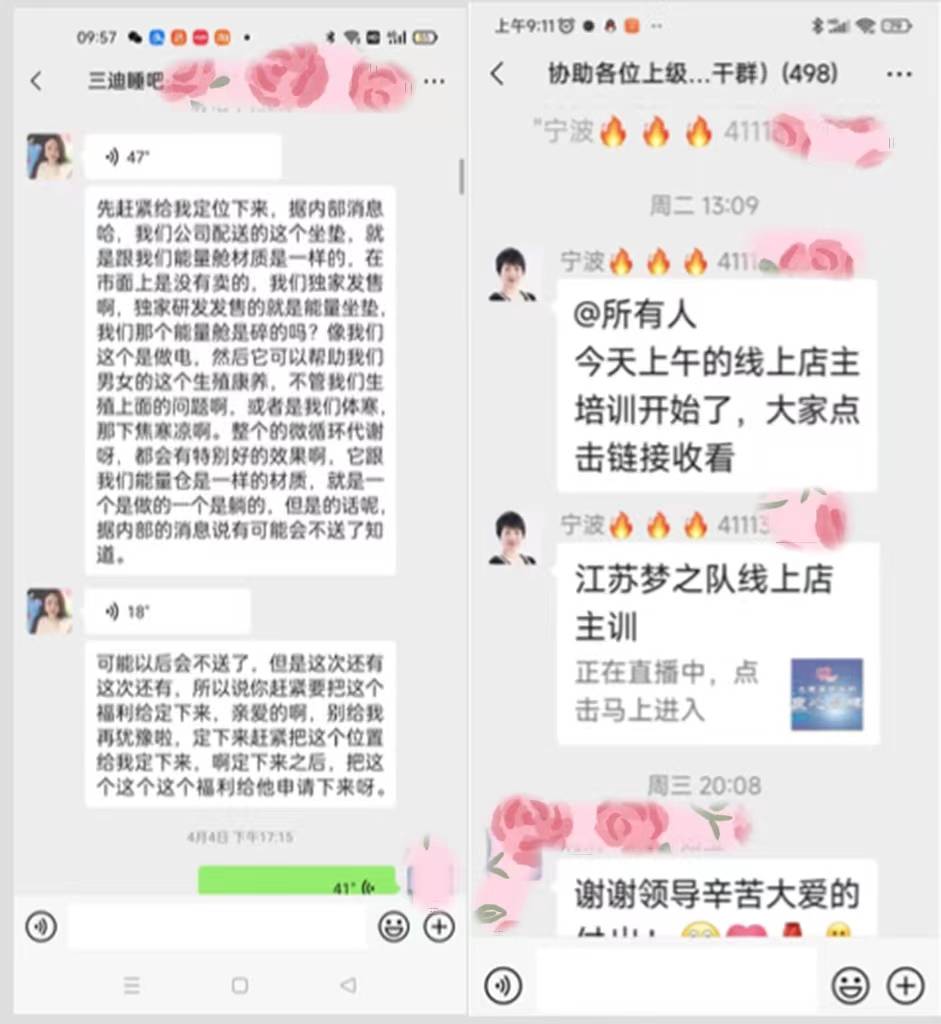Open the plus attachment menu in the left chat
Screen dimensions: 941x1024
coord(438,927)
